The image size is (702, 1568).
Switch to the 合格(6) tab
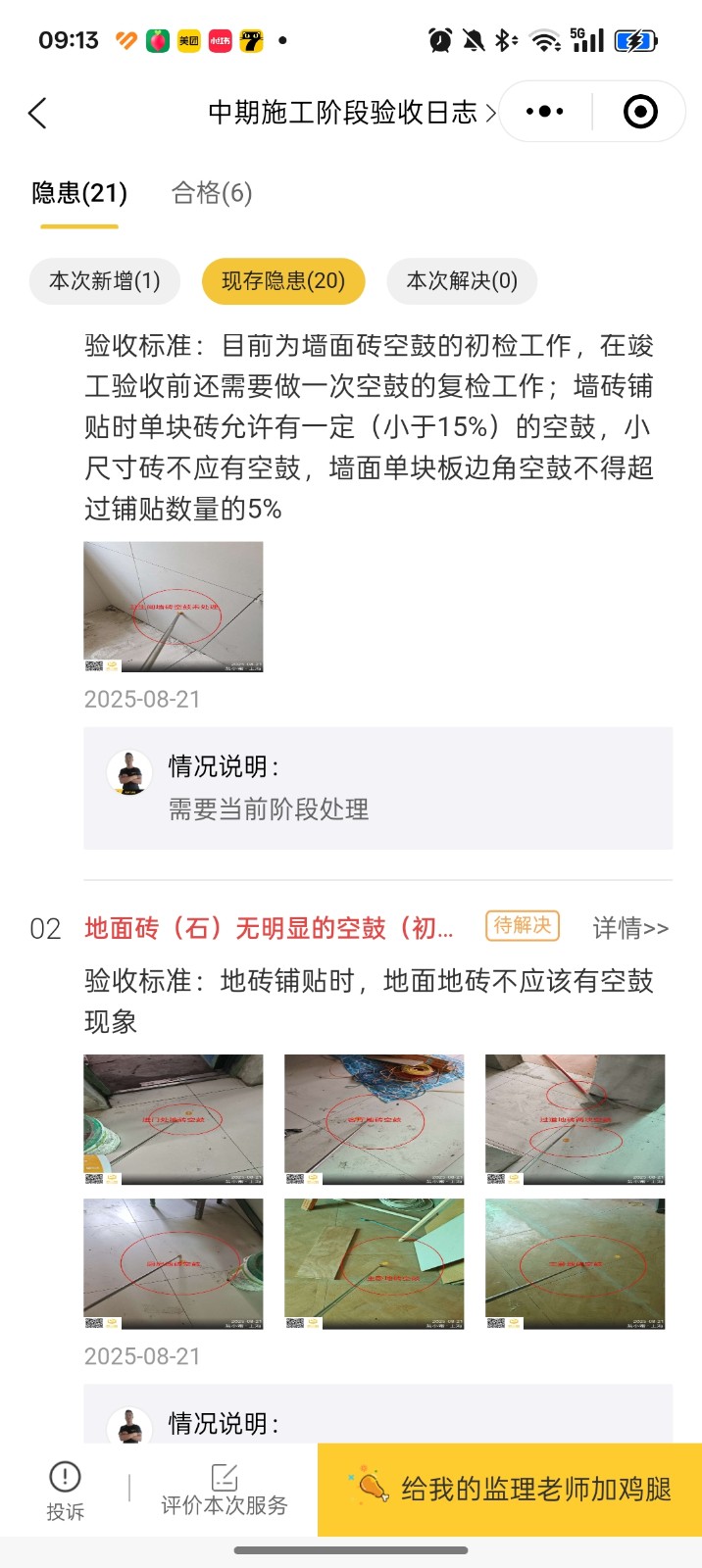pos(212,193)
